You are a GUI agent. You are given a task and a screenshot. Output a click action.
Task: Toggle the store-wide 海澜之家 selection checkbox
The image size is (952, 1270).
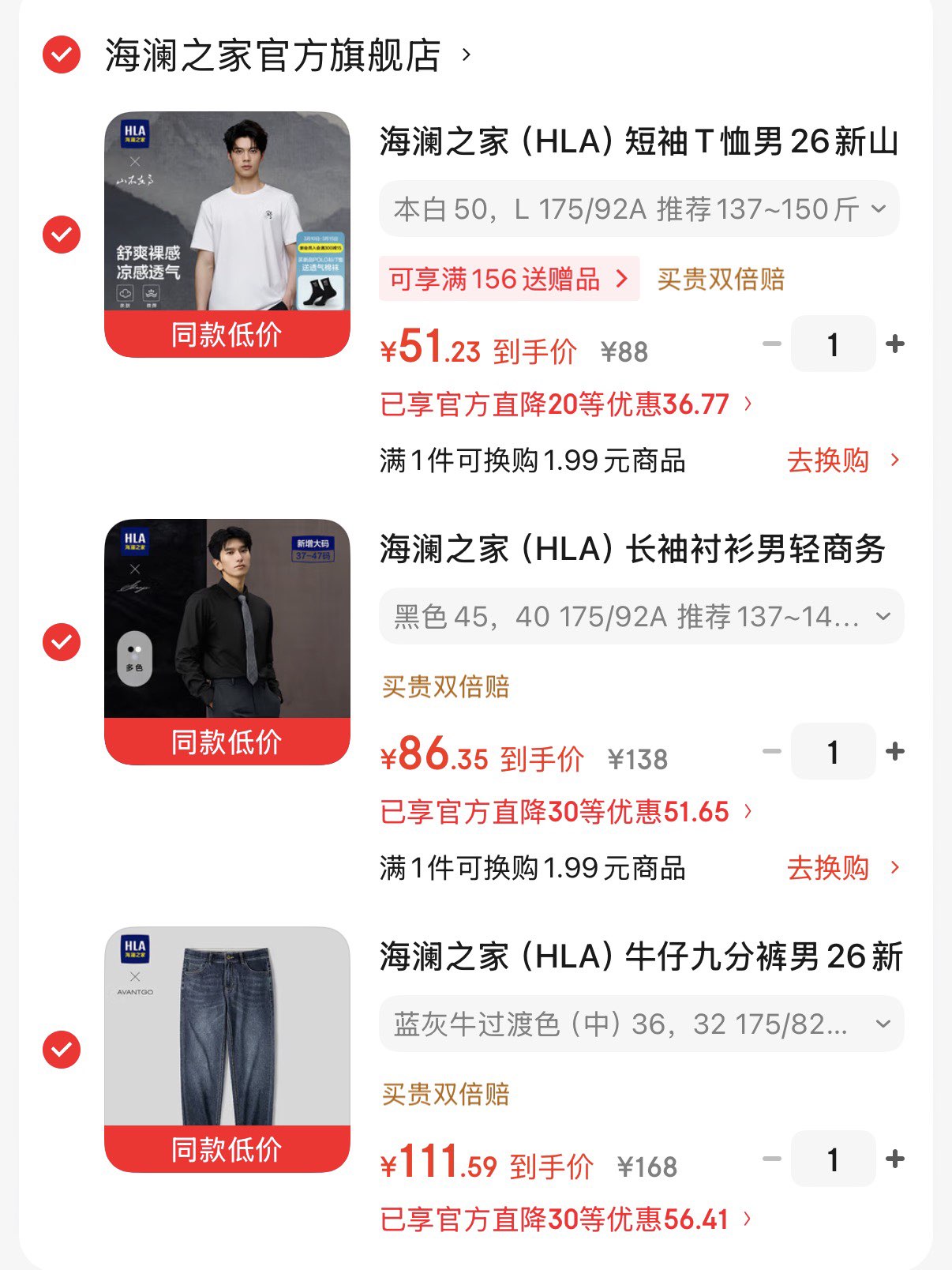[x=61, y=55]
